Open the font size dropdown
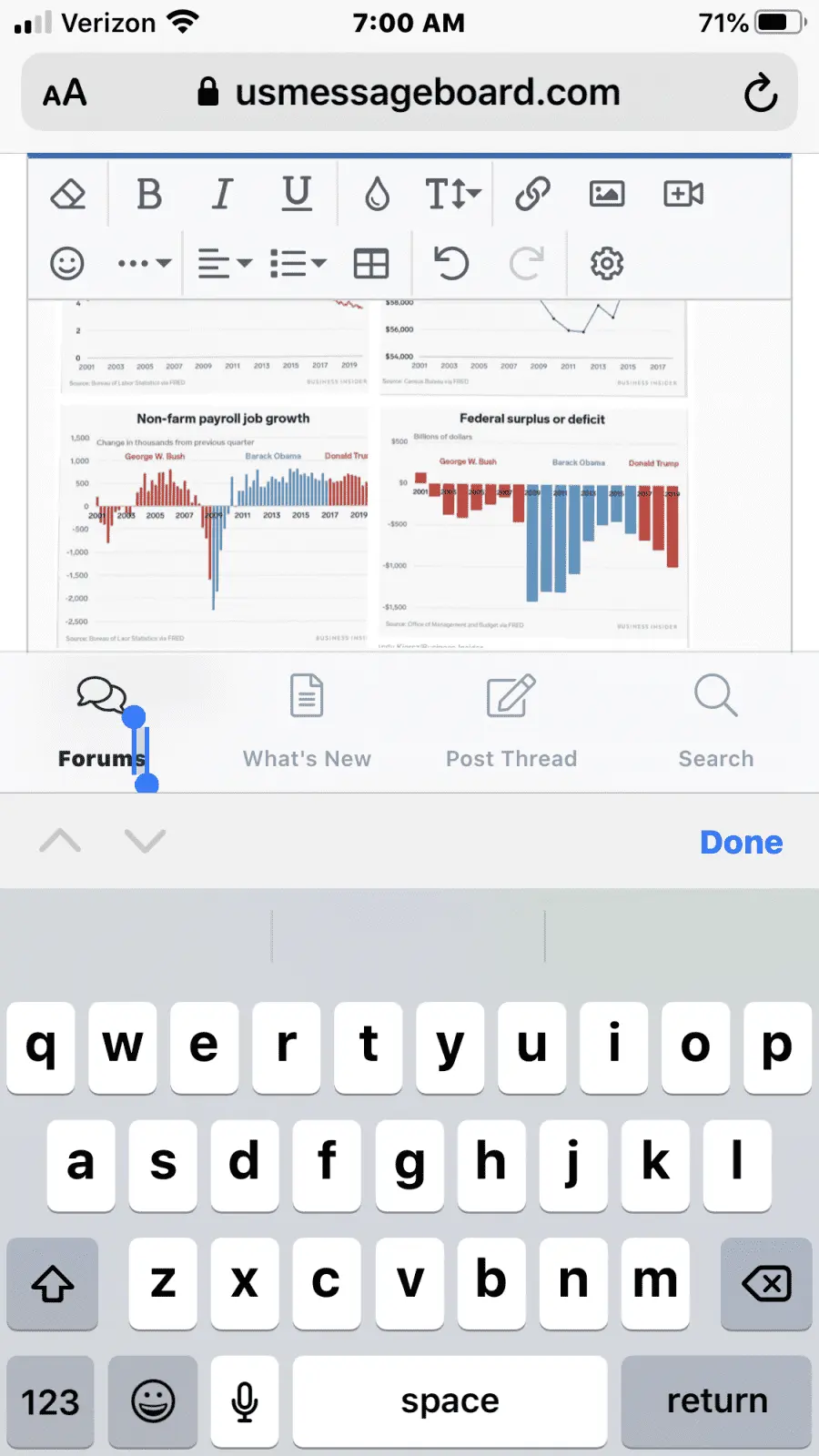This screenshot has height=1456, width=819. 452,194
